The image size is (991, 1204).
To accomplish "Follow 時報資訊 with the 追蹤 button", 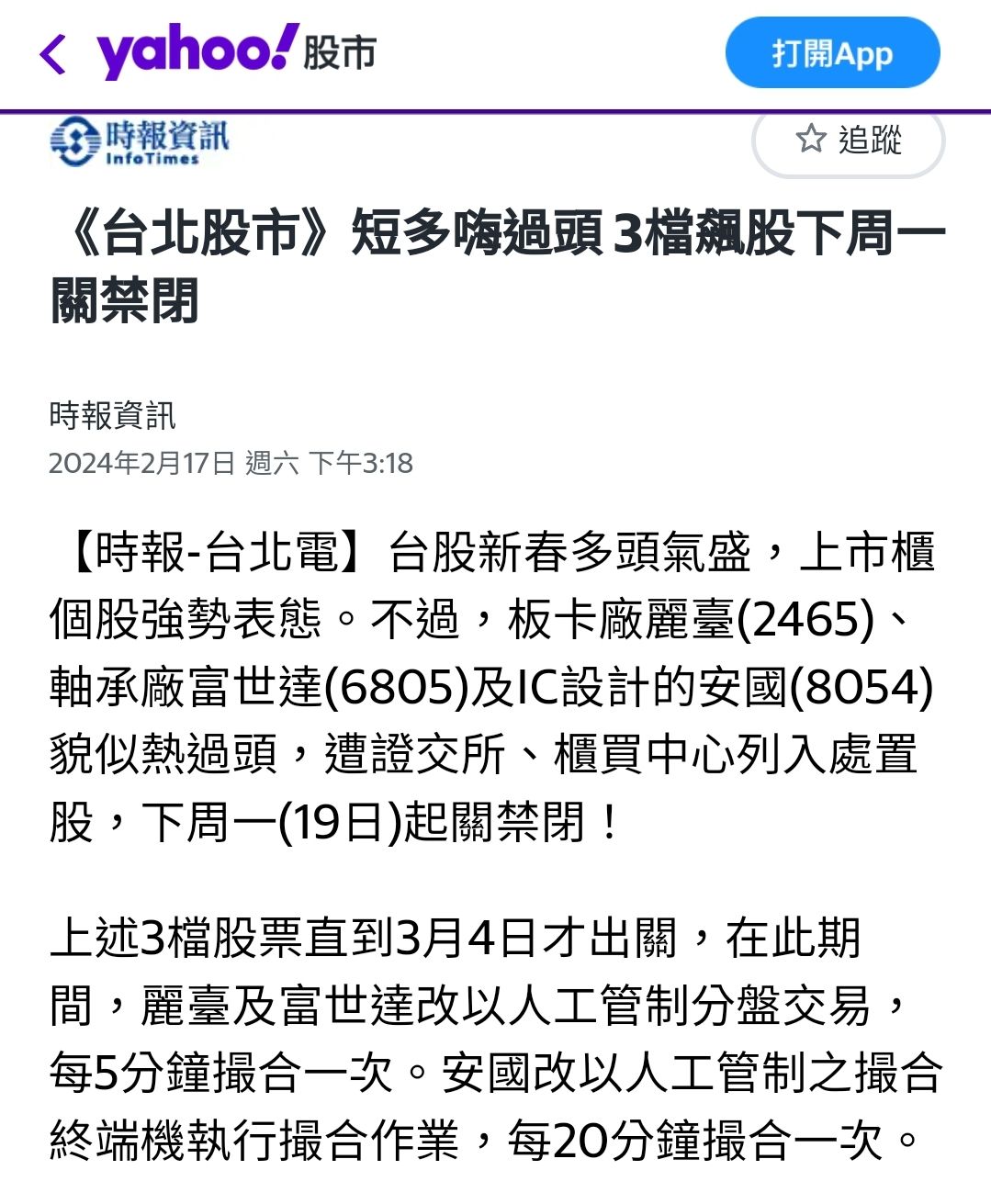I will pyautogui.click(x=849, y=141).
